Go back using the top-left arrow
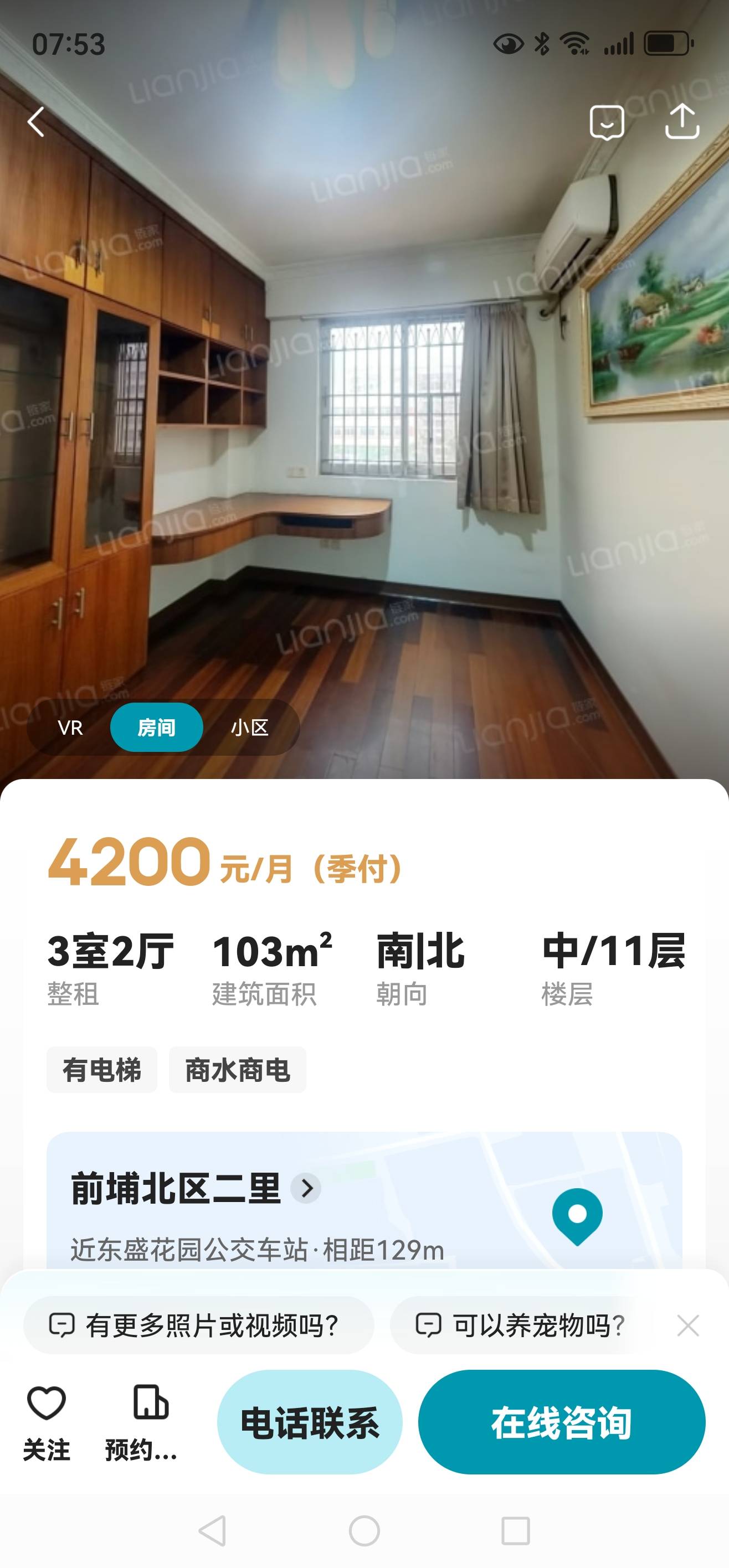This screenshot has width=729, height=1568. click(x=37, y=122)
